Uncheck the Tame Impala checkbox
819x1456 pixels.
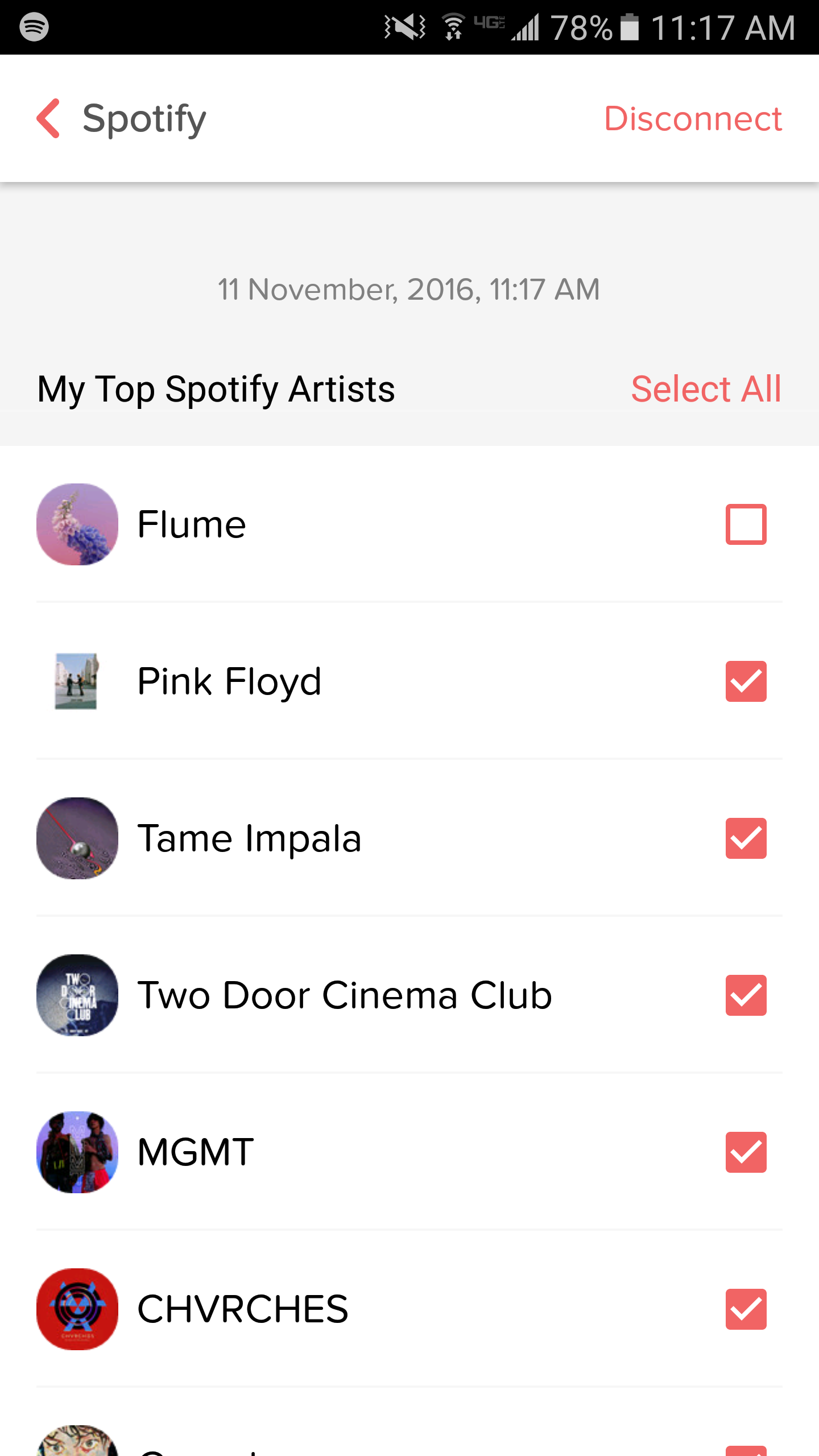click(x=746, y=838)
